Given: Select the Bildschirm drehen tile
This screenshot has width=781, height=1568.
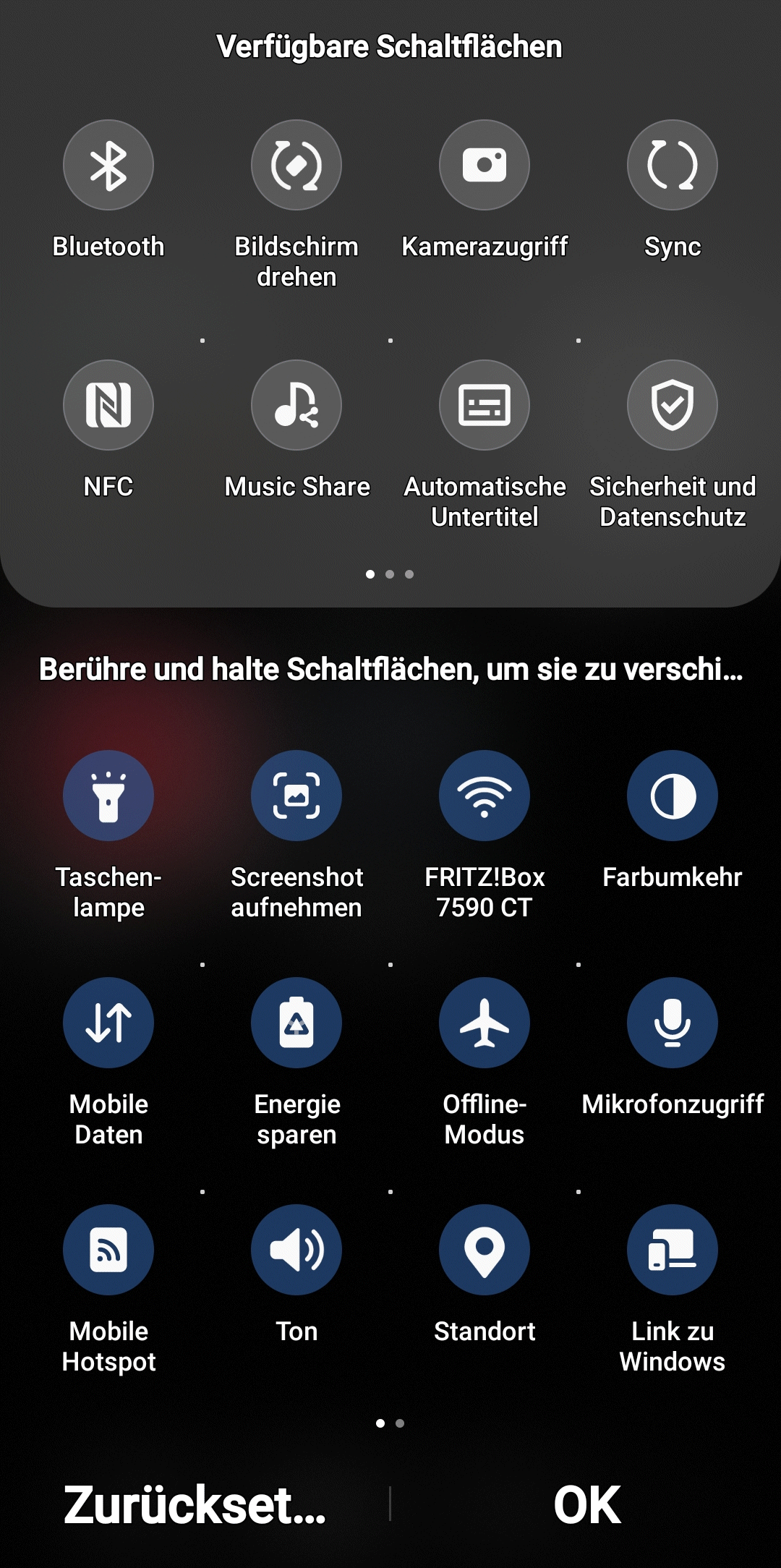Looking at the screenshot, I should 296,165.
